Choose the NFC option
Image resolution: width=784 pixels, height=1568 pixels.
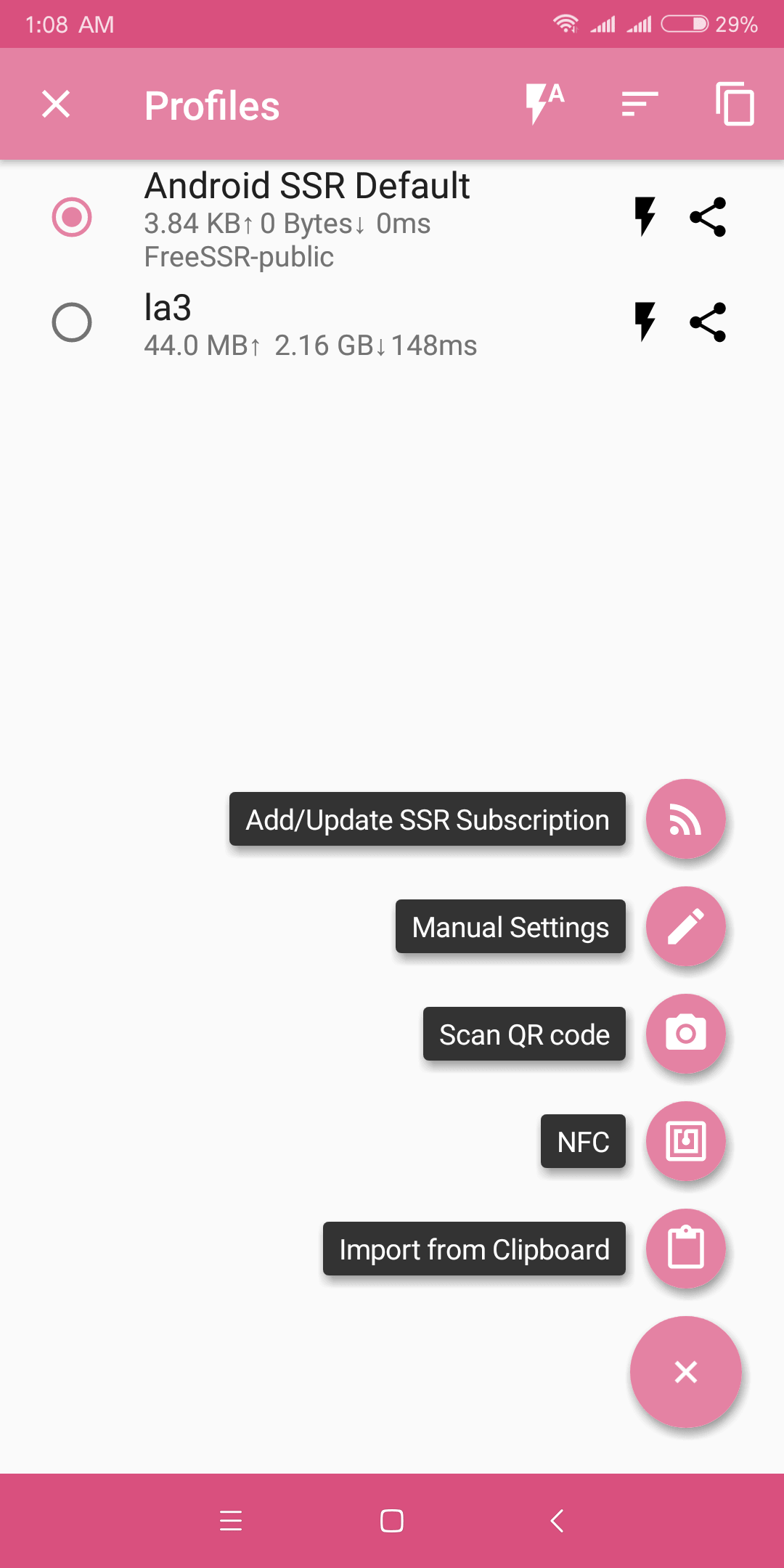tap(685, 1141)
